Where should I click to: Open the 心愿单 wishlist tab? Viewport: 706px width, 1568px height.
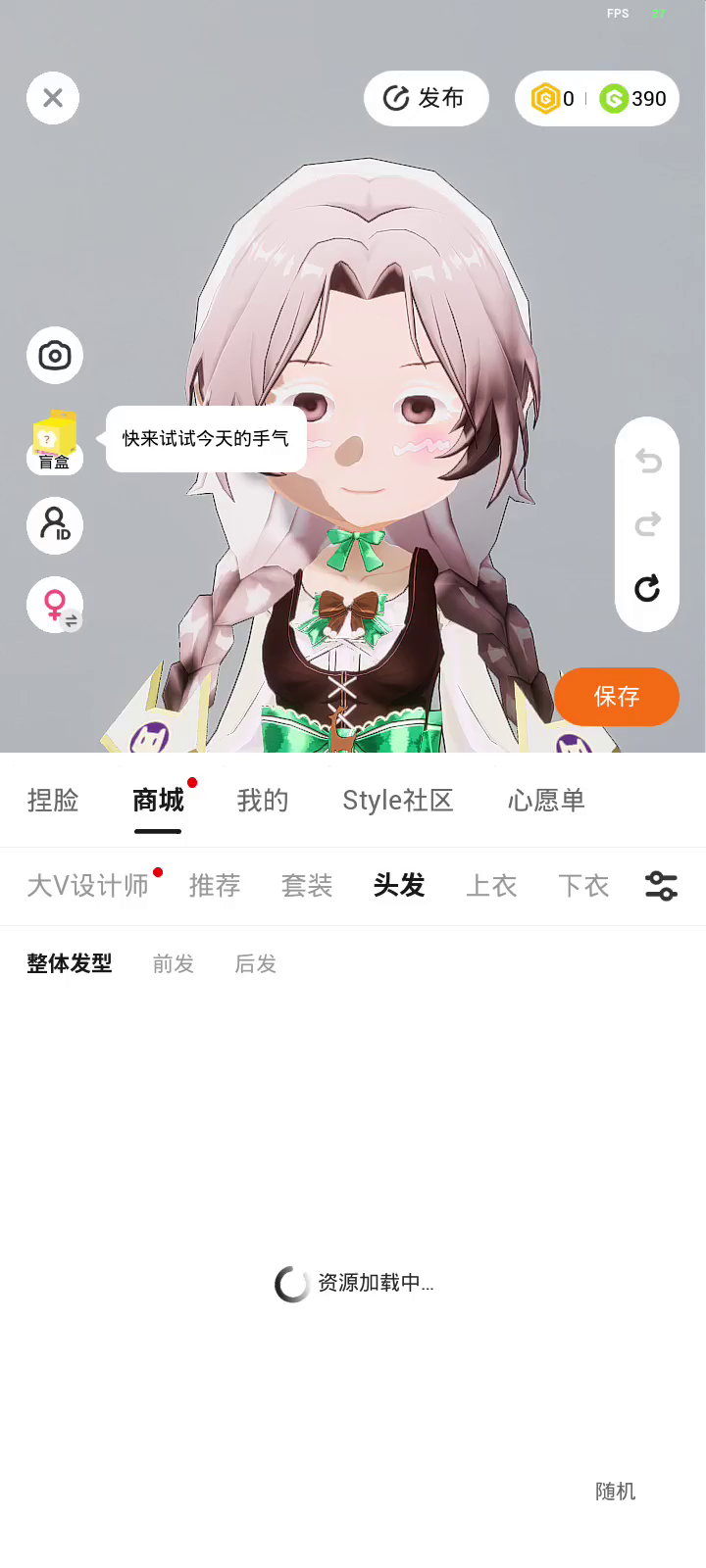(546, 801)
